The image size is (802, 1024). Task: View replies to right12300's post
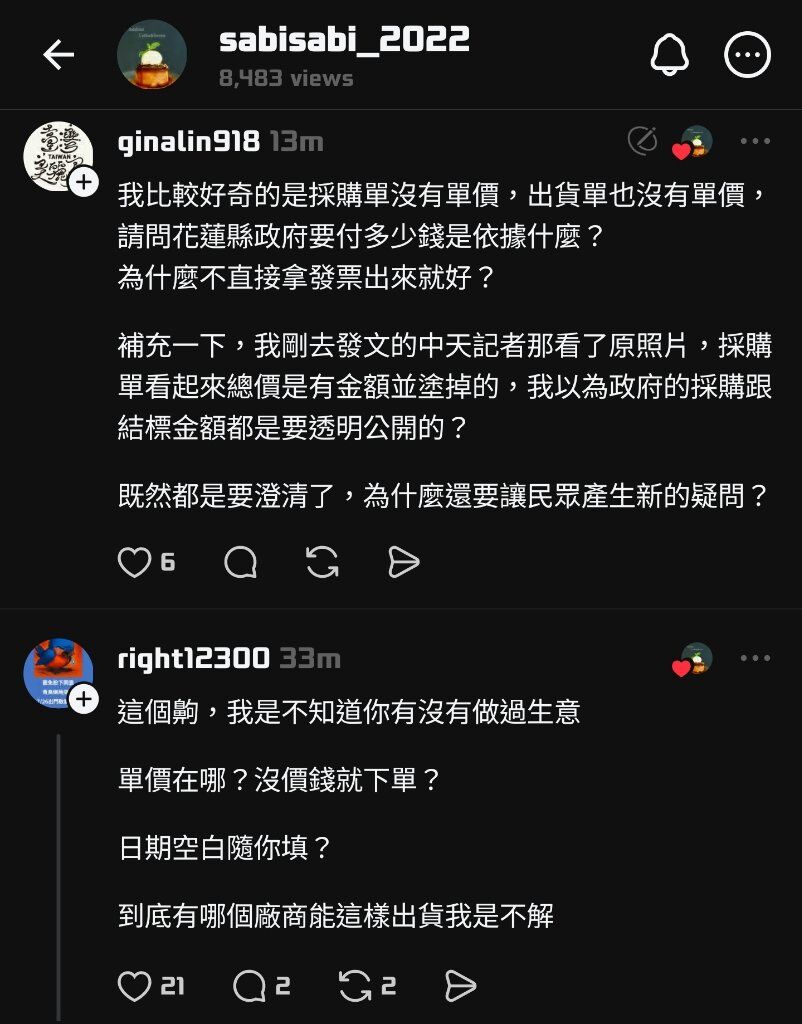(249, 987)
